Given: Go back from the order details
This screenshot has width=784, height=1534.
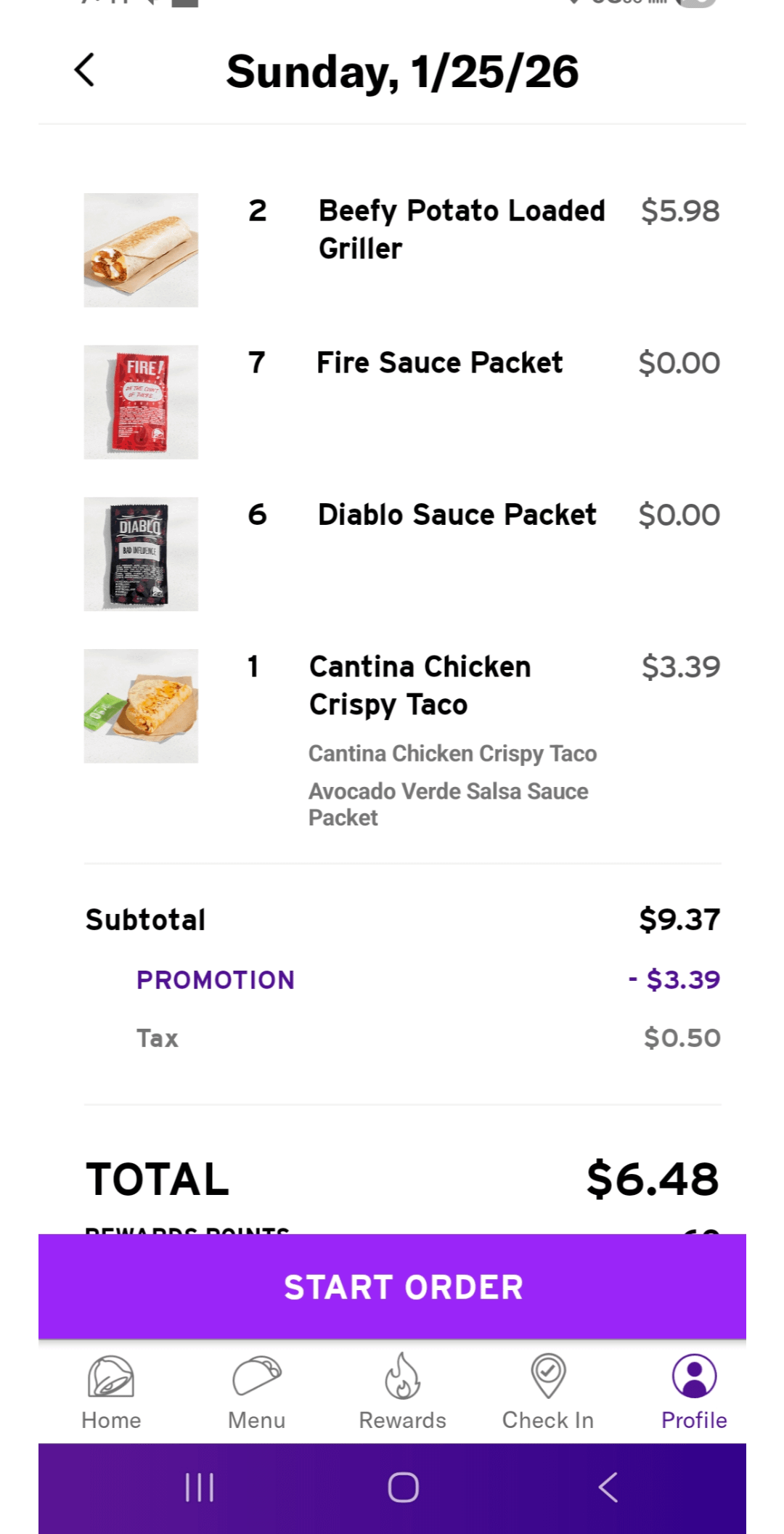Looking at the screenshot, I should click(x=85, y=70).
